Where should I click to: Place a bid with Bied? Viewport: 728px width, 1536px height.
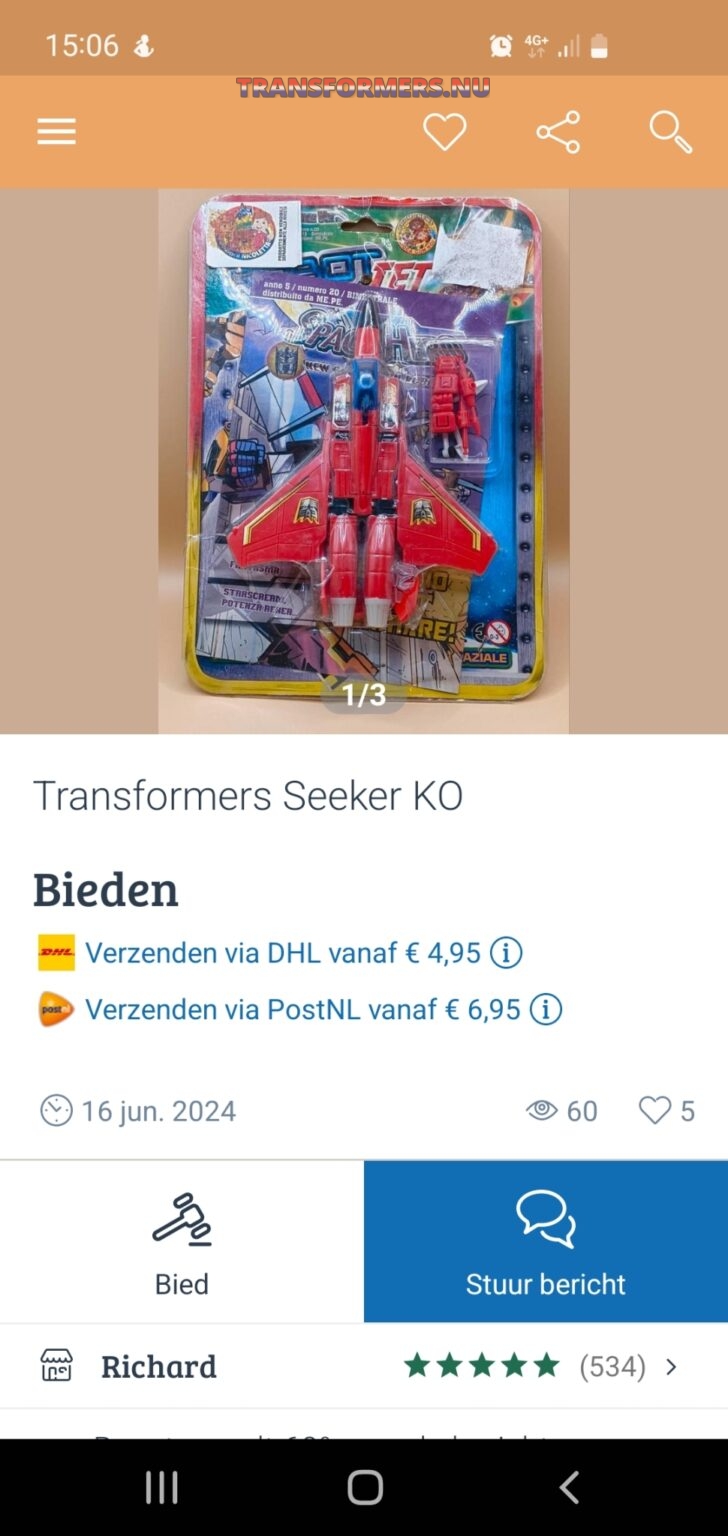point(182,1242)
